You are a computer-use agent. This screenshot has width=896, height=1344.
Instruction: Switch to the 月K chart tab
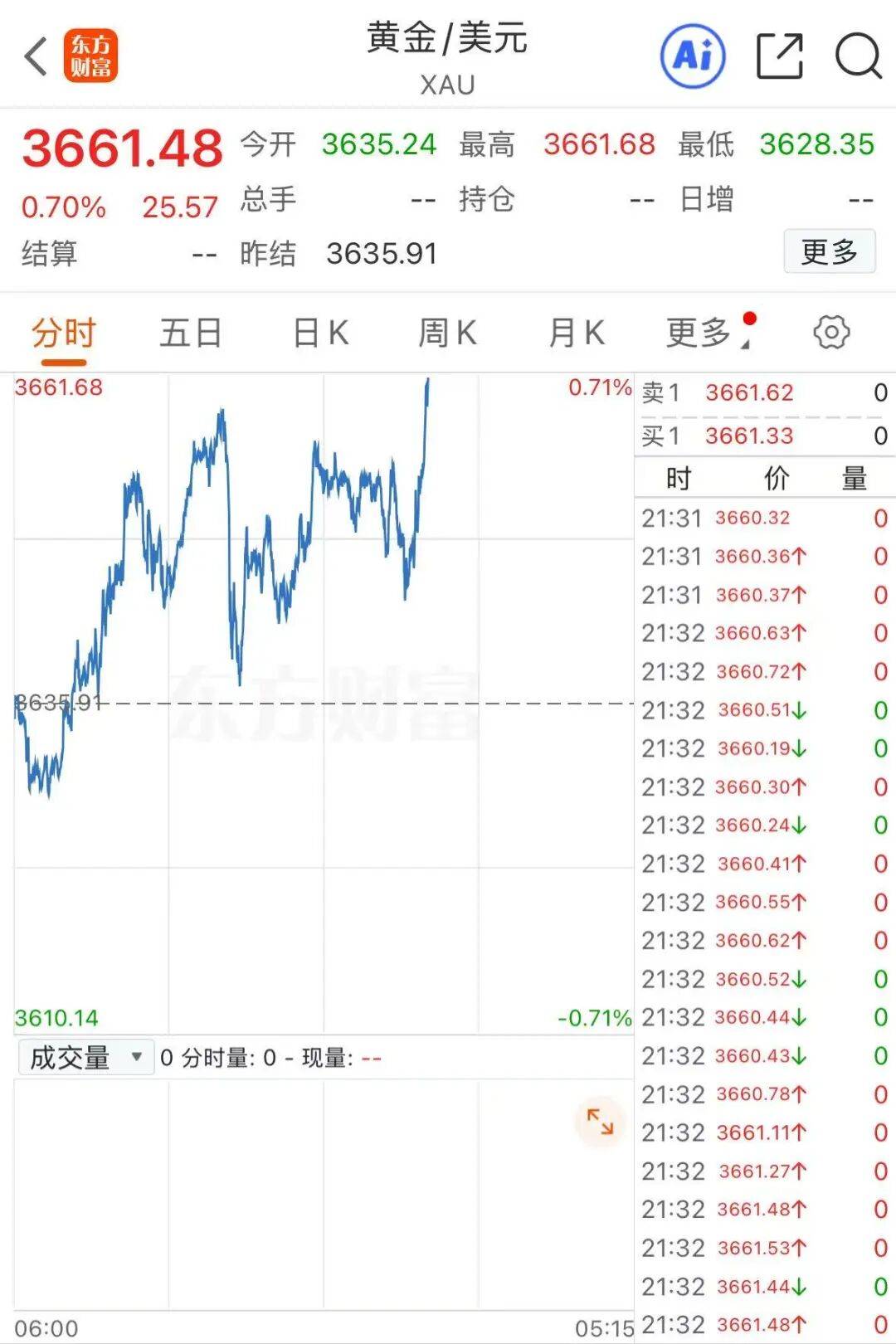(x=577, y=334)
